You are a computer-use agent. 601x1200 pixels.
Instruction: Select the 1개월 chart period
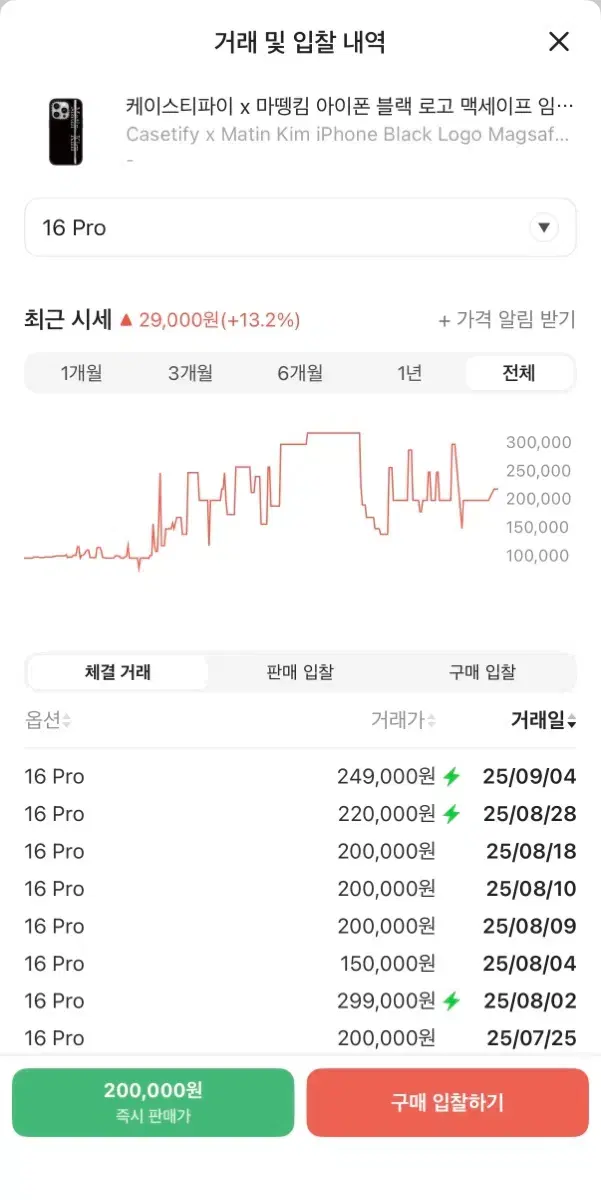(81, 373)
